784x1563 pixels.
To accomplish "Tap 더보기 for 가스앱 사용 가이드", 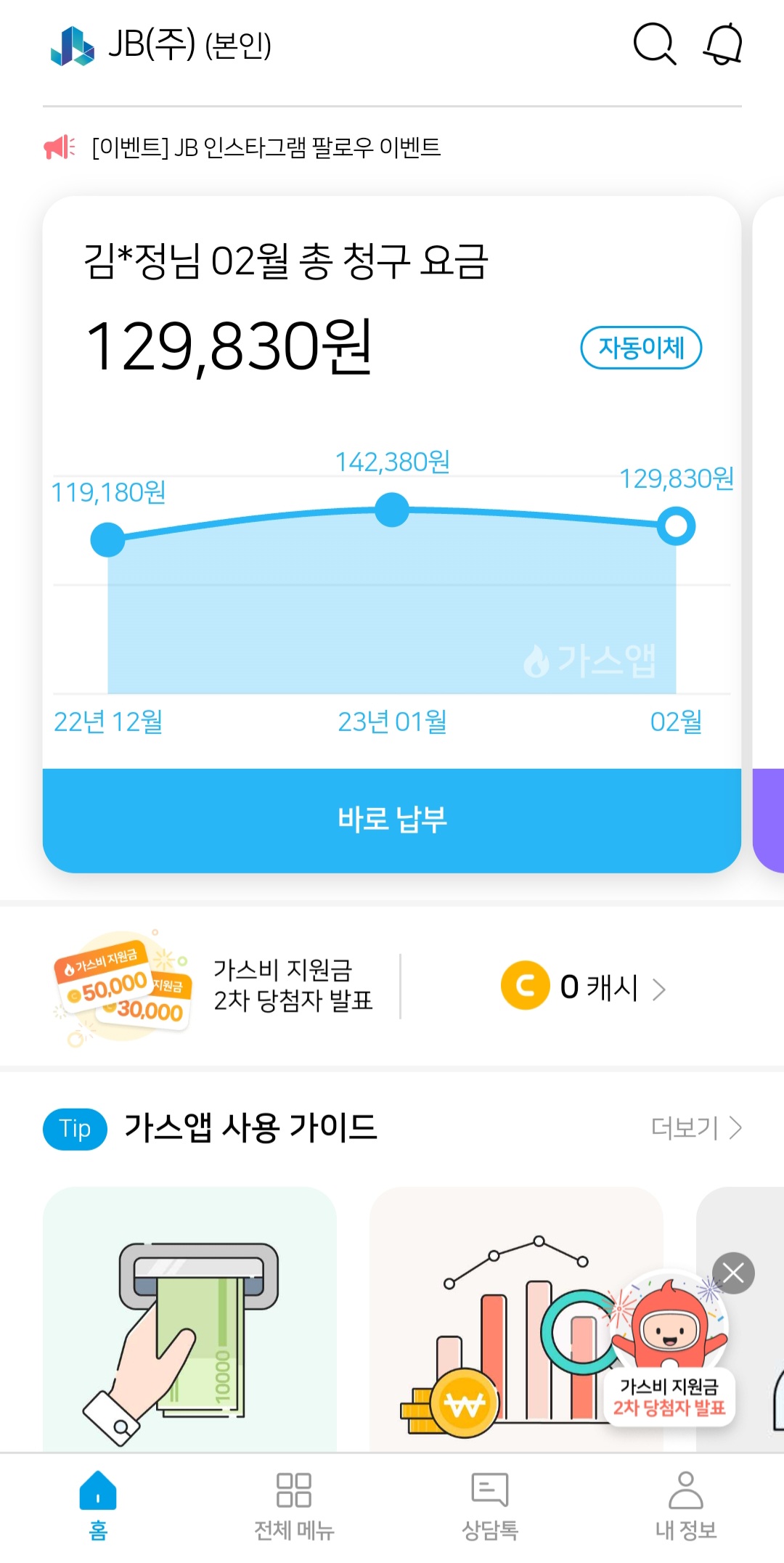I will [695, 1128].
